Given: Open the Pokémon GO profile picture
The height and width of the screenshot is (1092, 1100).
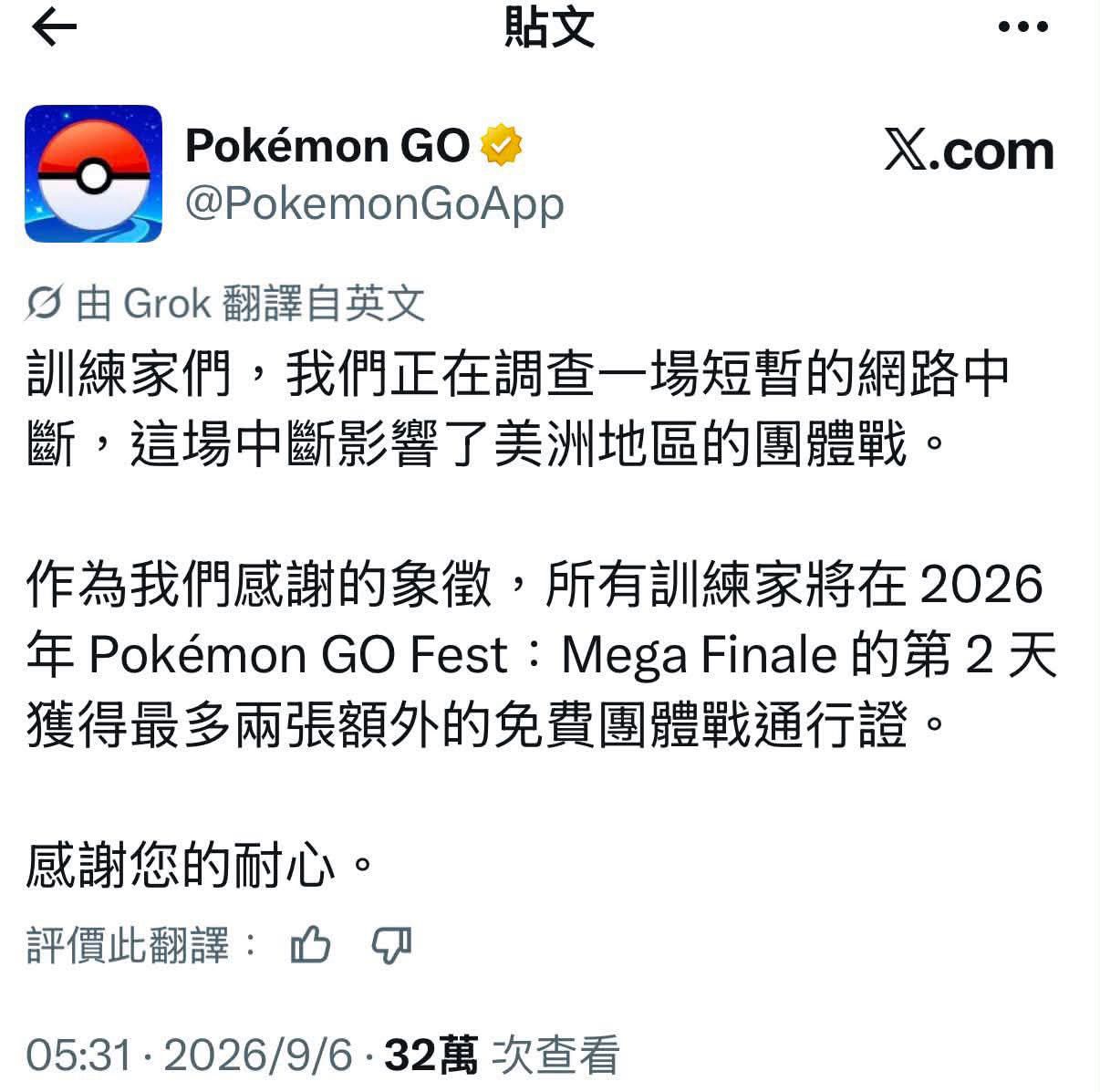Looking at the screenshot, I should (93, 173).
